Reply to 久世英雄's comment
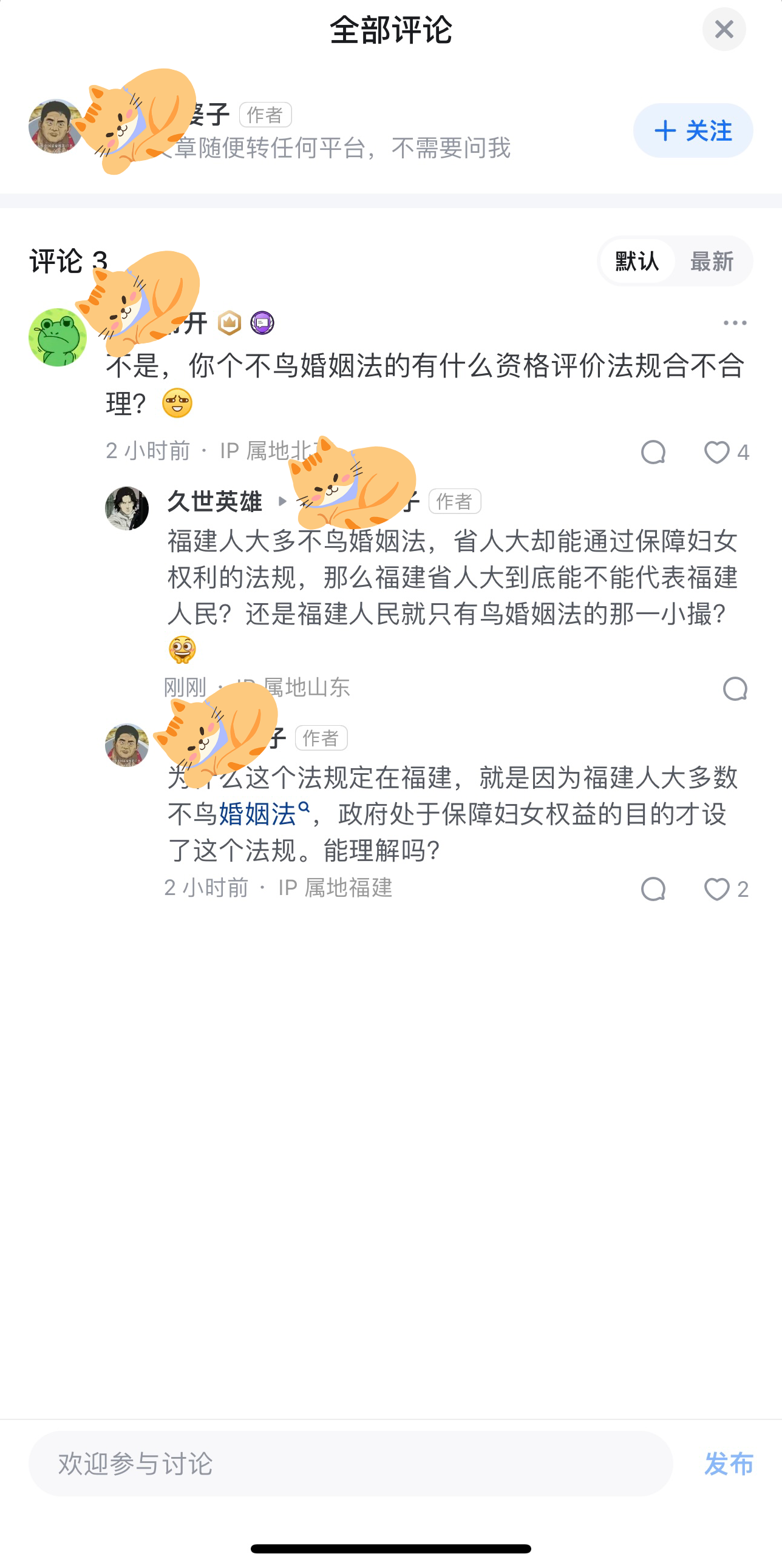 735,689
